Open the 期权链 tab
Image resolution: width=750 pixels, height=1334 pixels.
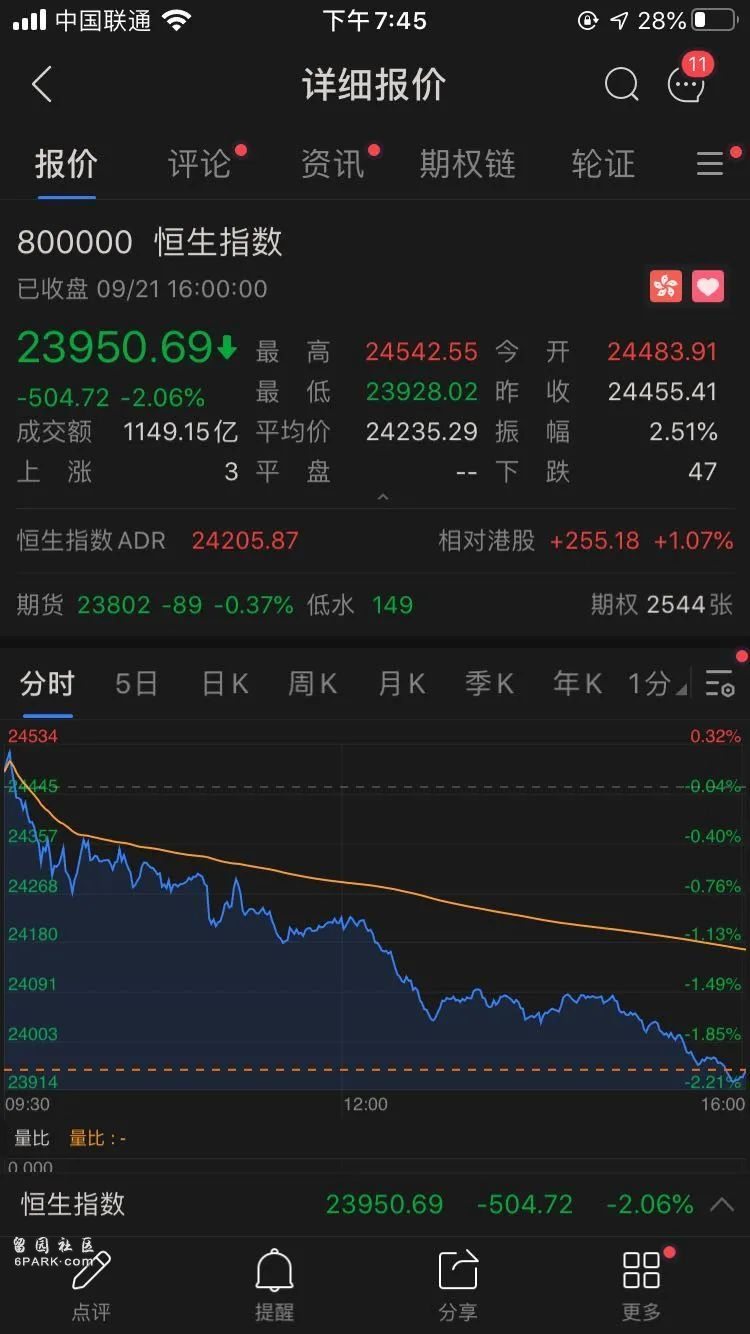click(x=468, y=164)
